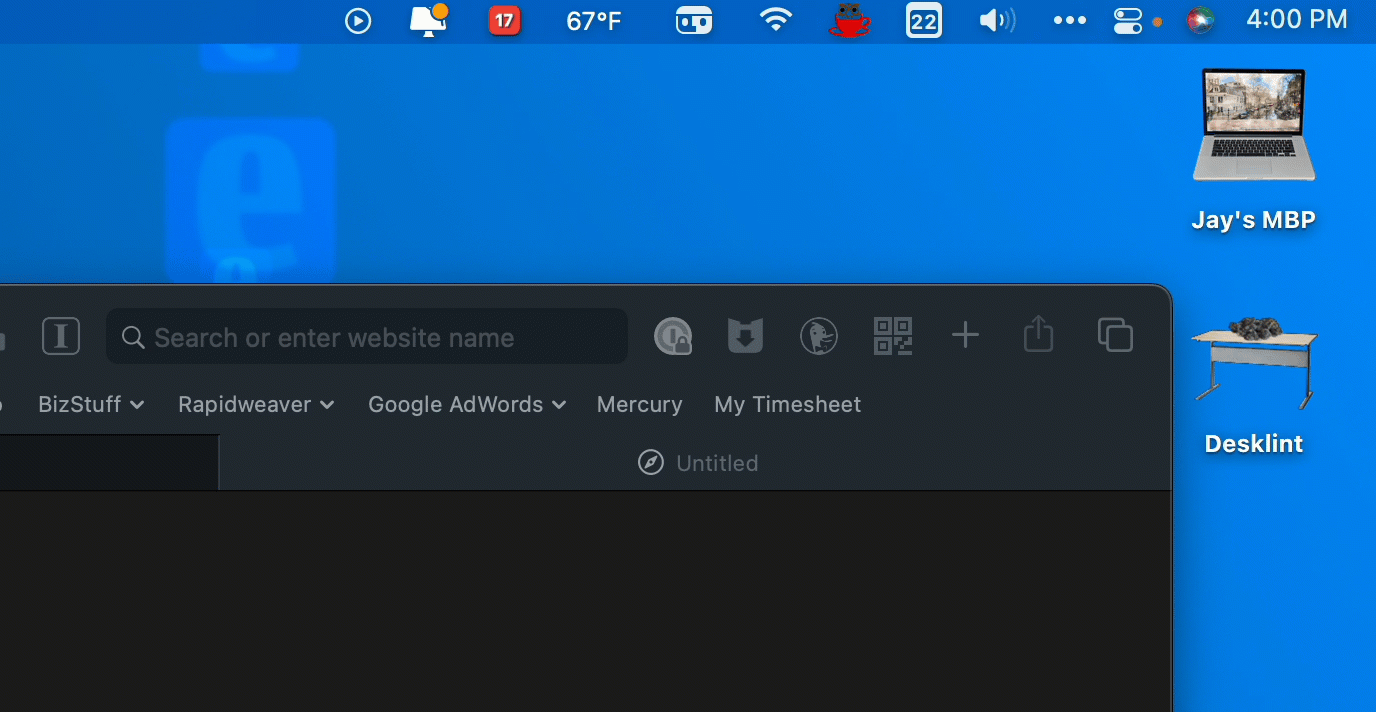Open the Share button in Safari toolbar
This screenshot has width=1376, height=712.
pos(1038,335)
